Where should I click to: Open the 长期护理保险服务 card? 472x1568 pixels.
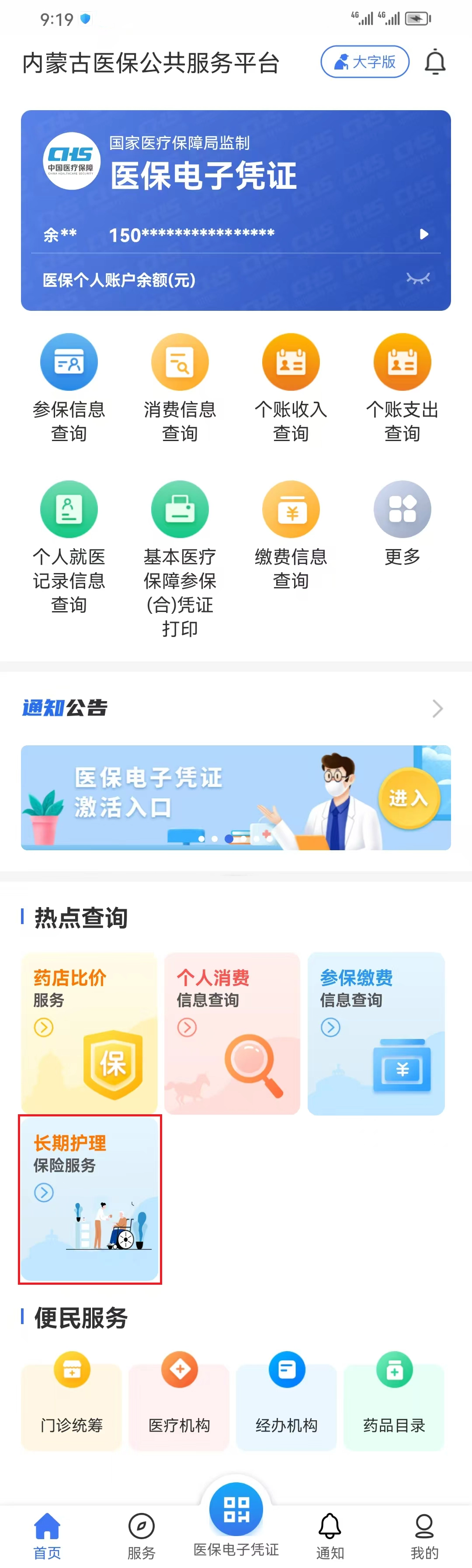[90, 1198]
